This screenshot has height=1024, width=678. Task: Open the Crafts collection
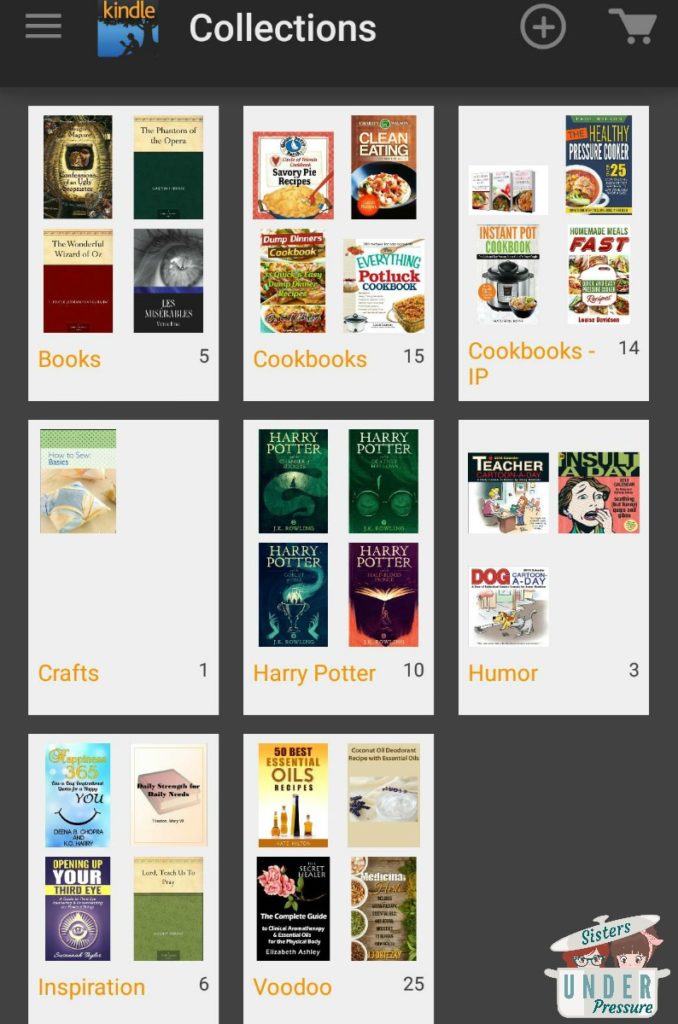click(x=123, y=567)
